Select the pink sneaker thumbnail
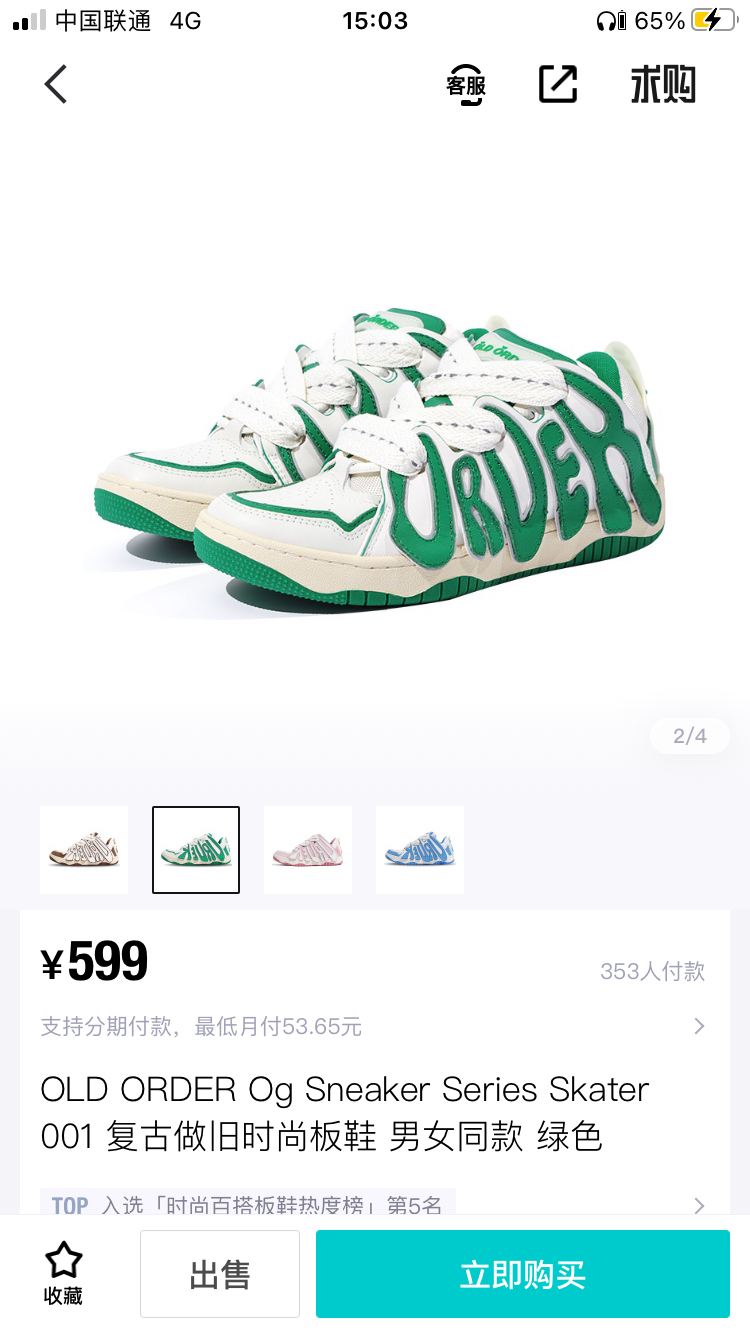Image resolution: width=750 pixels, height=1334 pixels. point(308,850)
